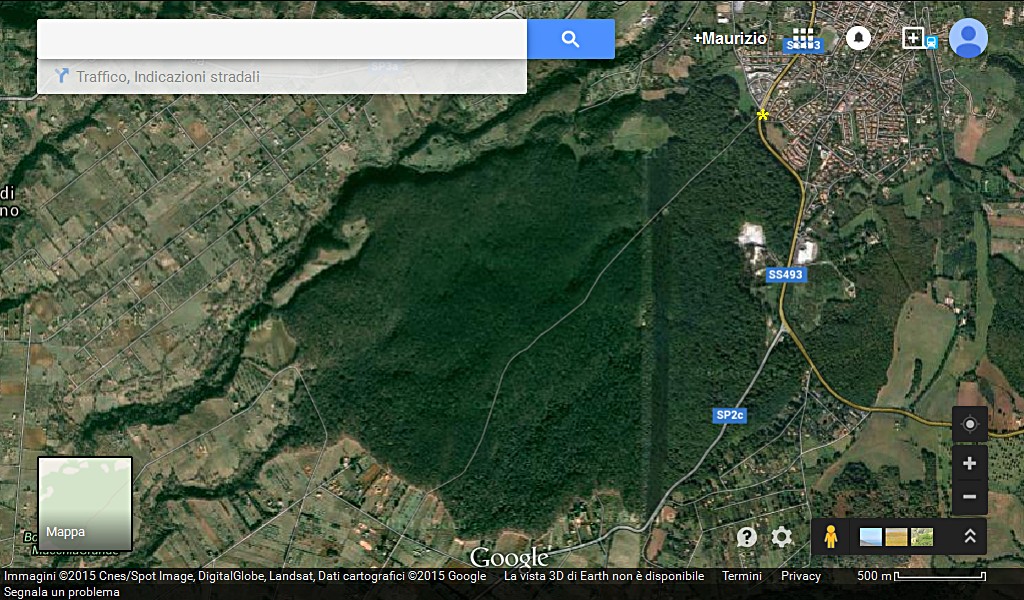This screenshot has width=1024, height=600.
Task: Open Termini link
Action: pyautogui.click(x=741, y=576)
